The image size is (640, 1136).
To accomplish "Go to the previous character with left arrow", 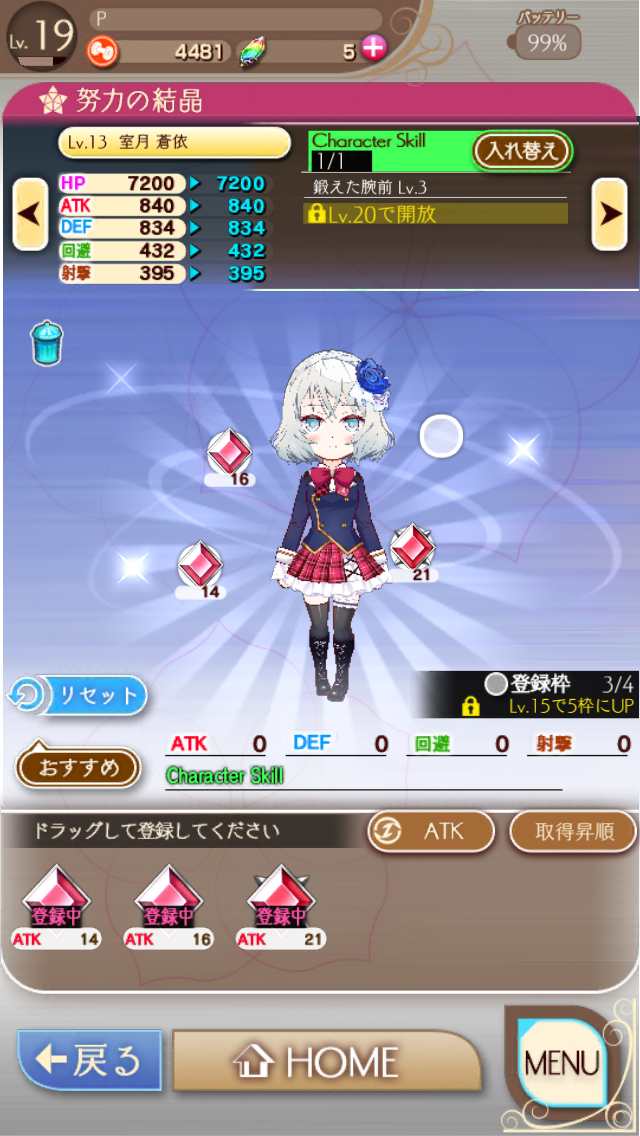I will coord(30,213).
